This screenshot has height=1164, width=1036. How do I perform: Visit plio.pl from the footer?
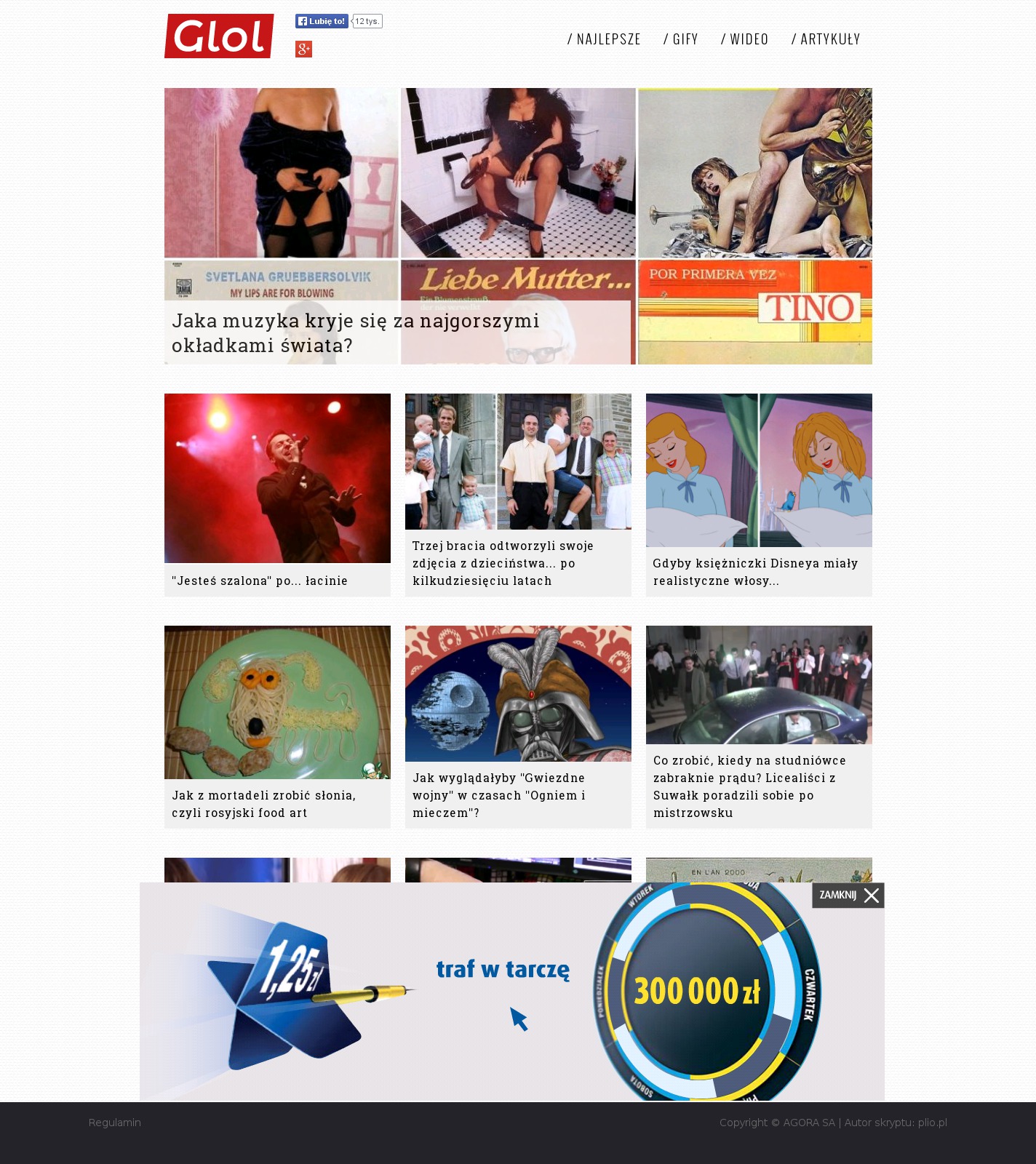tap(933, 1123)
